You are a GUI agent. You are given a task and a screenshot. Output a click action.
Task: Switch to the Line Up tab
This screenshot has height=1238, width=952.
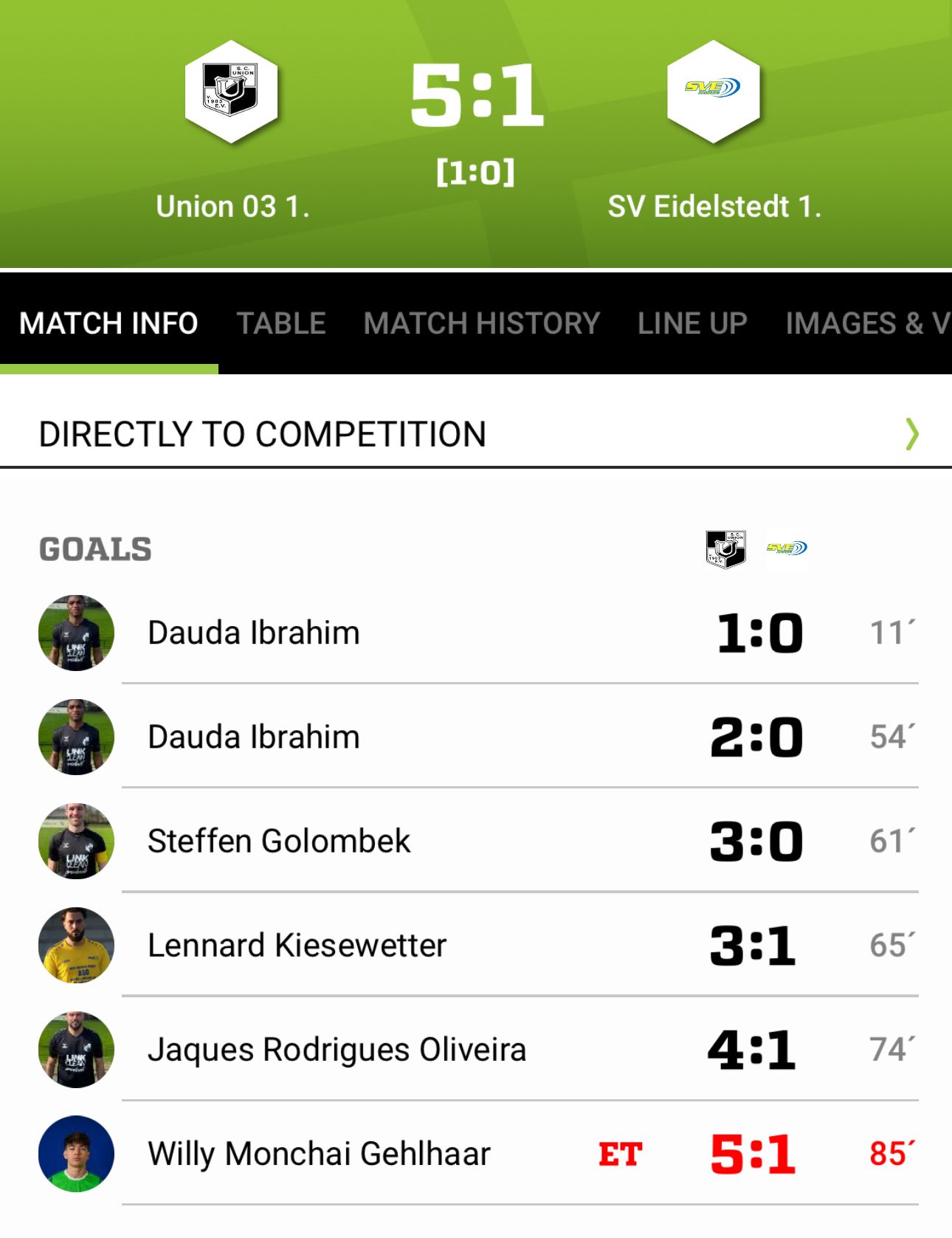tap(692, 323)
